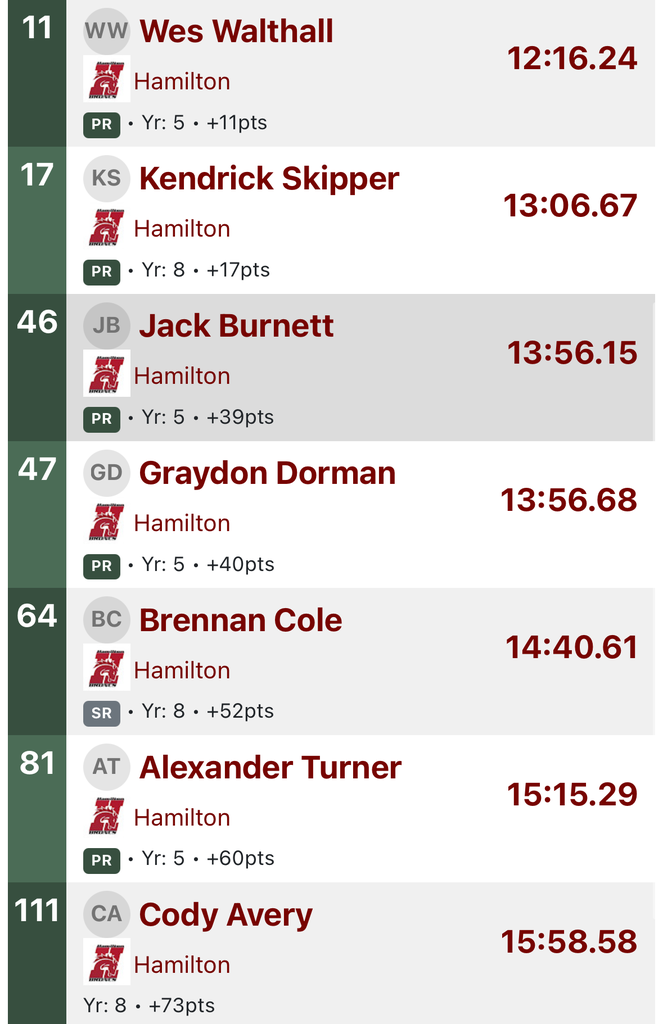
Task: Select Brennan Cole's name
Action: click(240, 620)
